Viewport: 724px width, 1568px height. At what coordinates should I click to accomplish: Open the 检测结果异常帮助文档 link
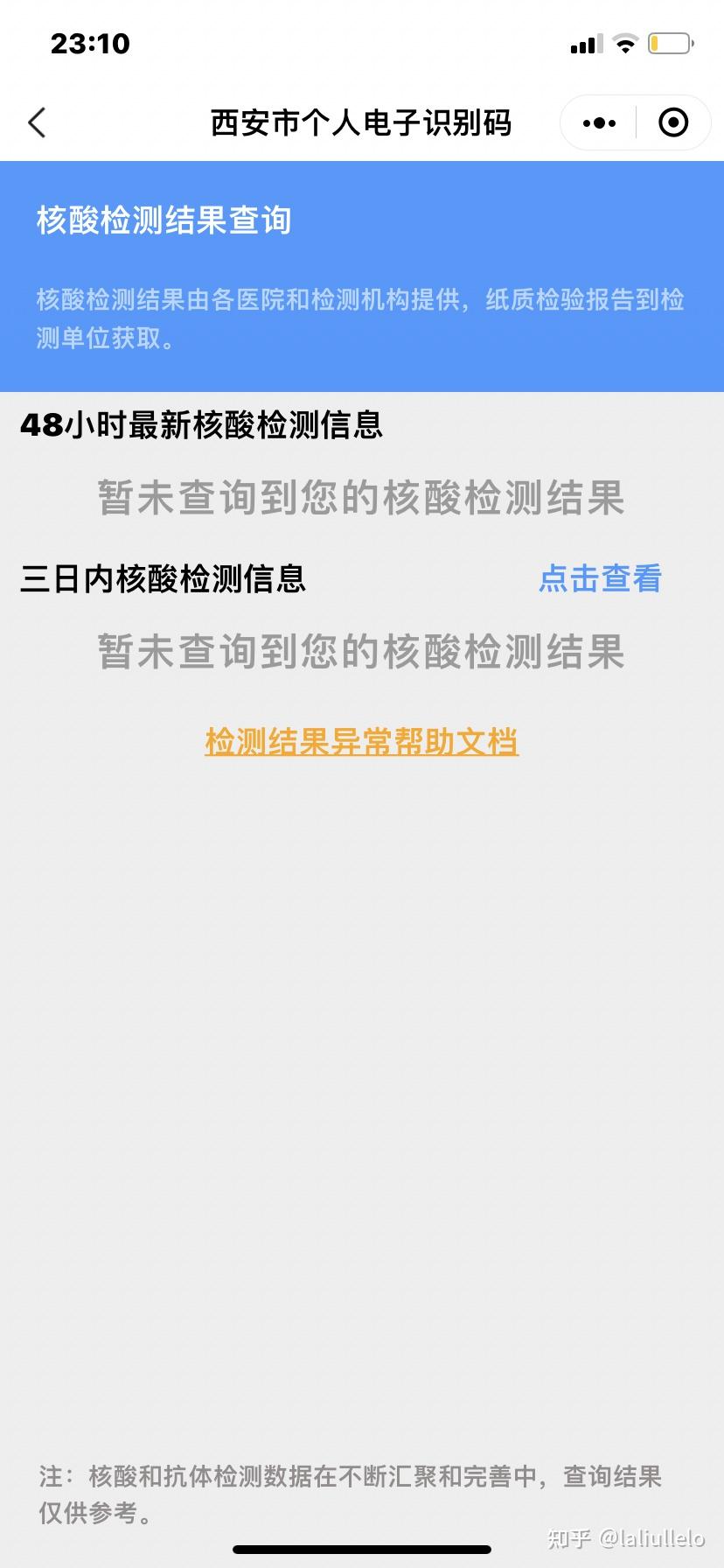tap(362, 742)
